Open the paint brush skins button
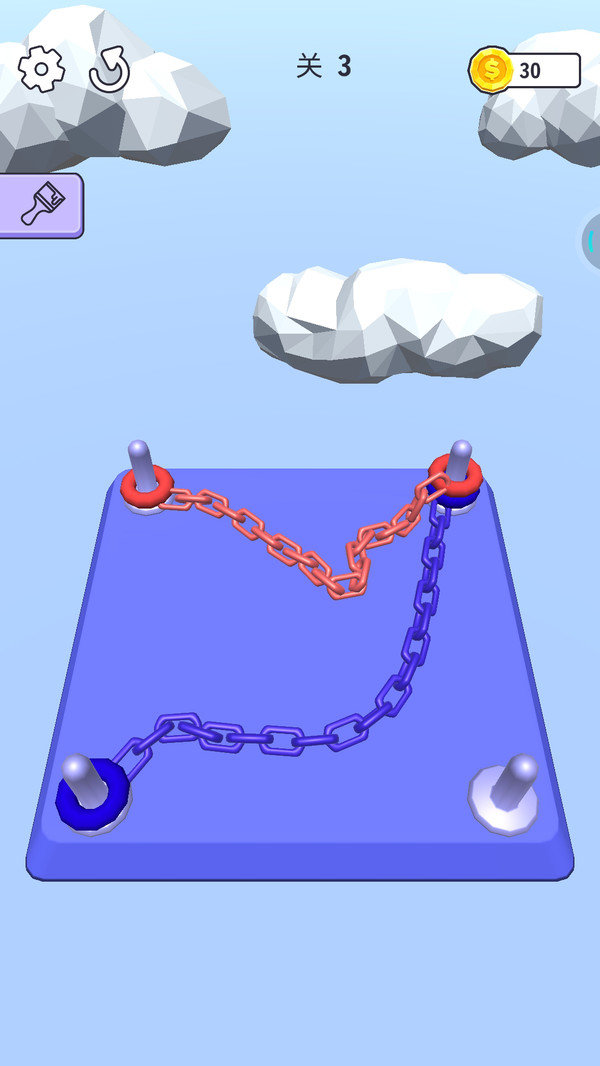The image size is (600, 1066). click(x=41, y=205)
